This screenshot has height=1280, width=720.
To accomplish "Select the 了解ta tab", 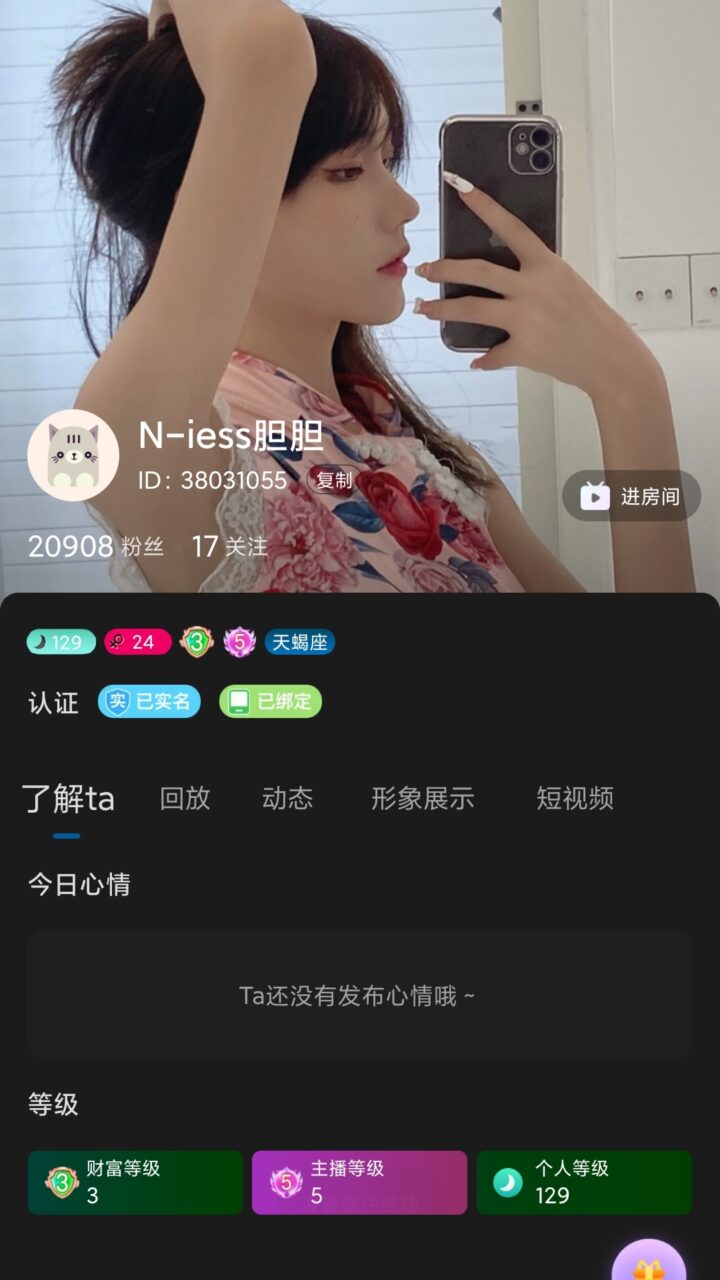I will 68,799.
